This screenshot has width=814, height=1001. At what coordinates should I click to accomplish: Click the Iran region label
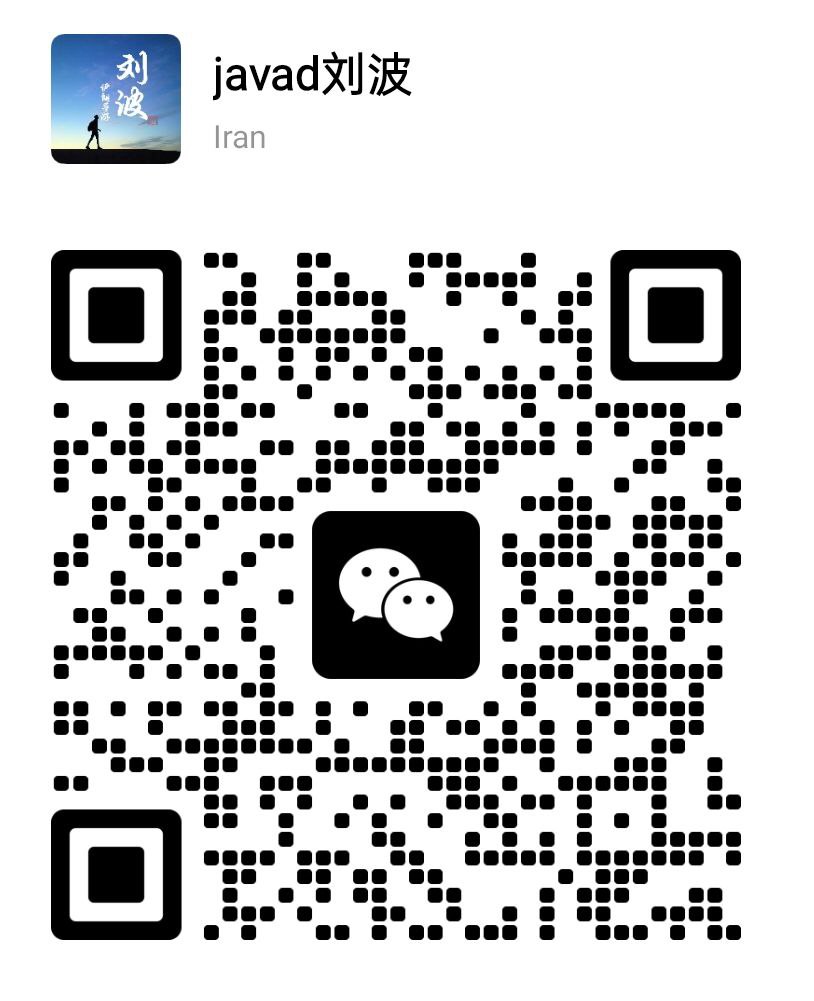[x=239, y=137]
